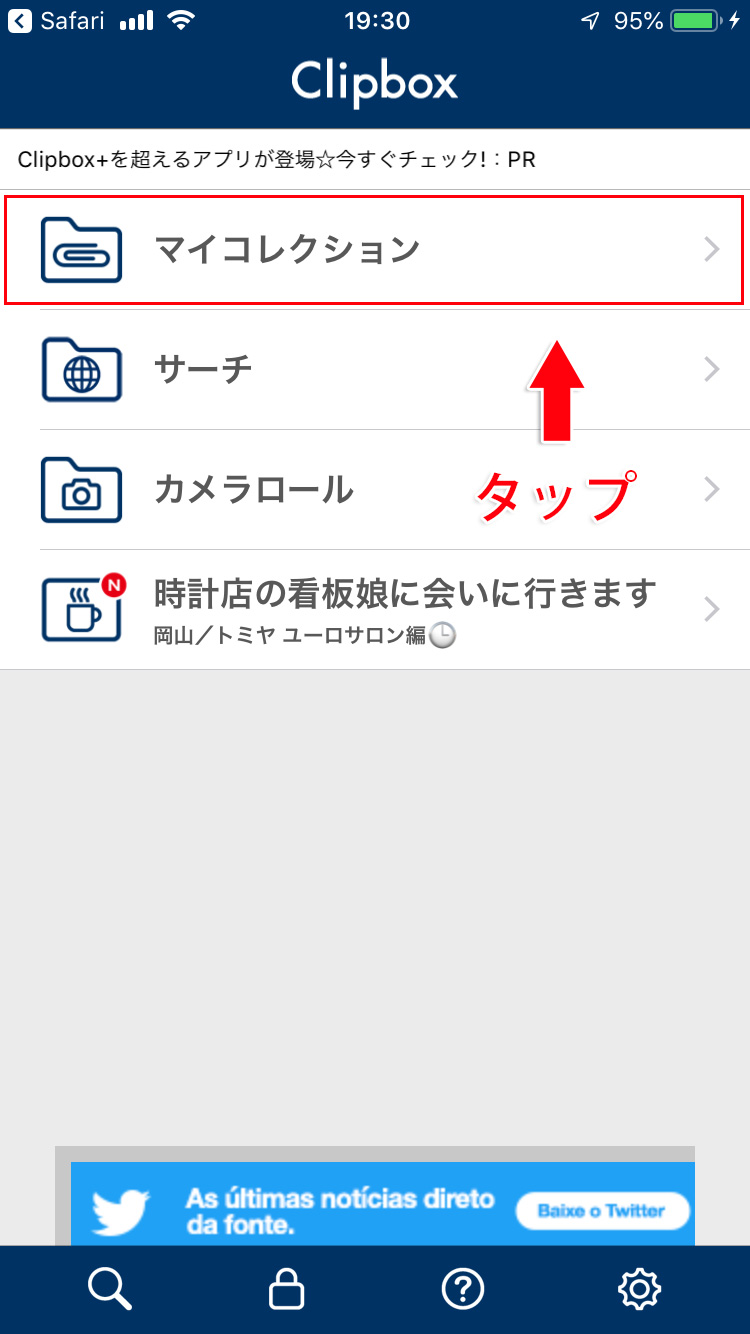This screenshot has width=750, height=1334.
Task: Open the lock icon in bottom bar
Action: [286, 1289]
